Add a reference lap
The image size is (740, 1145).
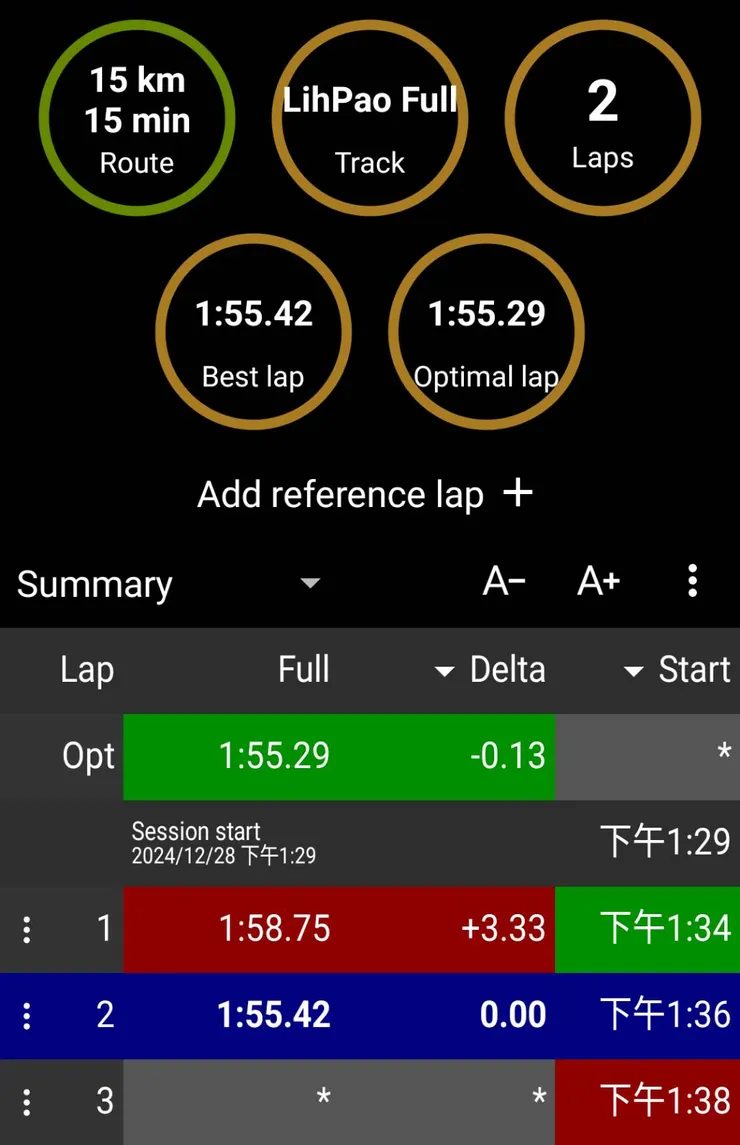click(x=365, y=494)
